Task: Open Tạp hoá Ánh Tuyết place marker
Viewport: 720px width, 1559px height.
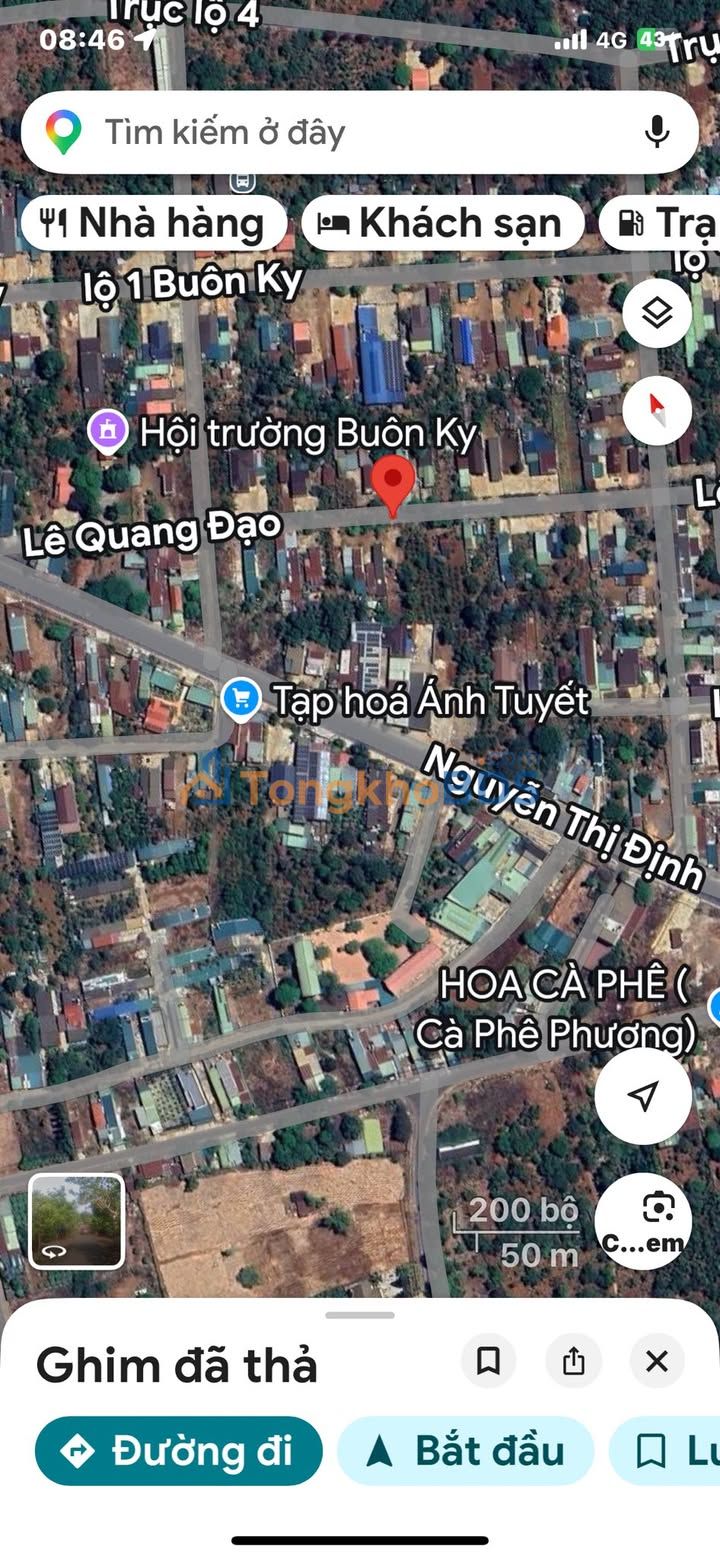Action: pos(240,698)
